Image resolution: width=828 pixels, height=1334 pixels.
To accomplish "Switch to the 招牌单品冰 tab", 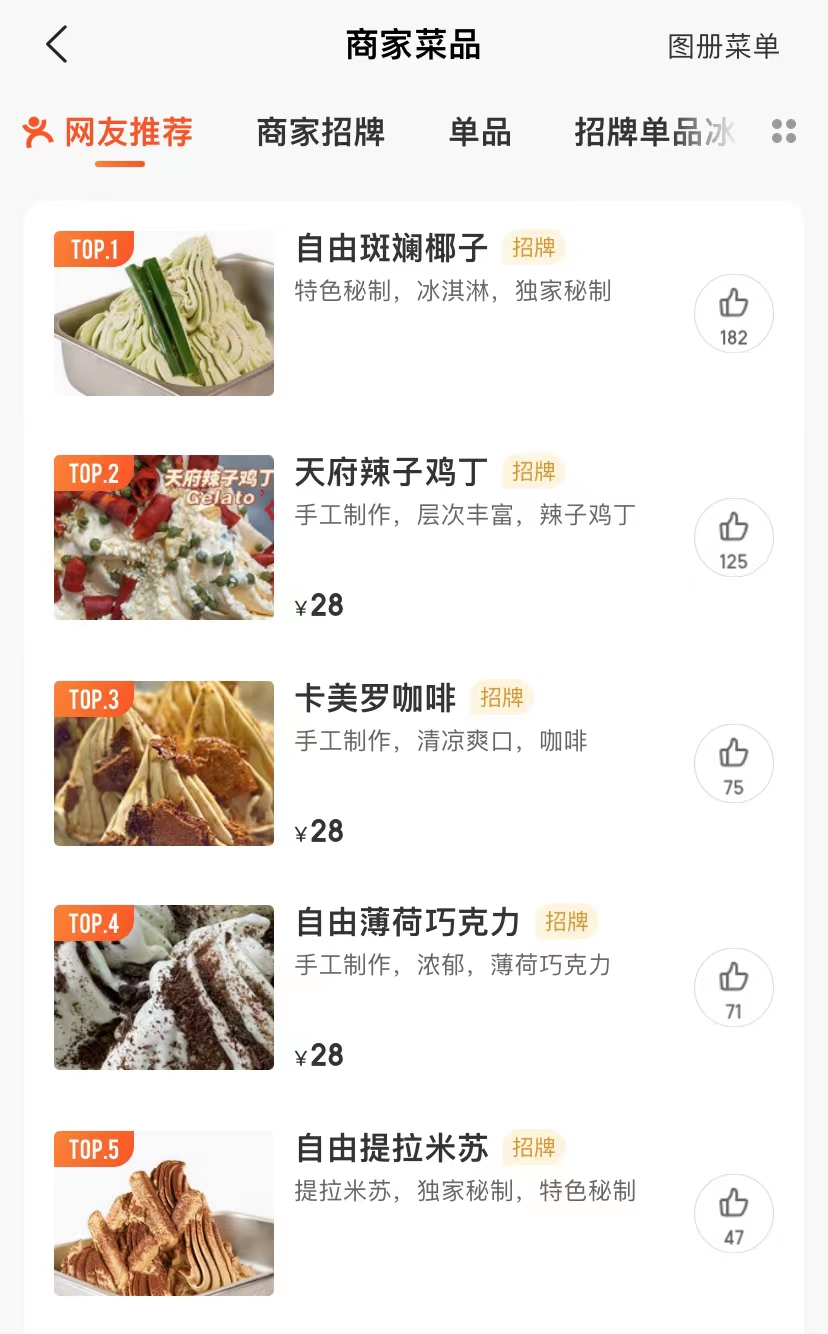I will (x=654, y=132).
